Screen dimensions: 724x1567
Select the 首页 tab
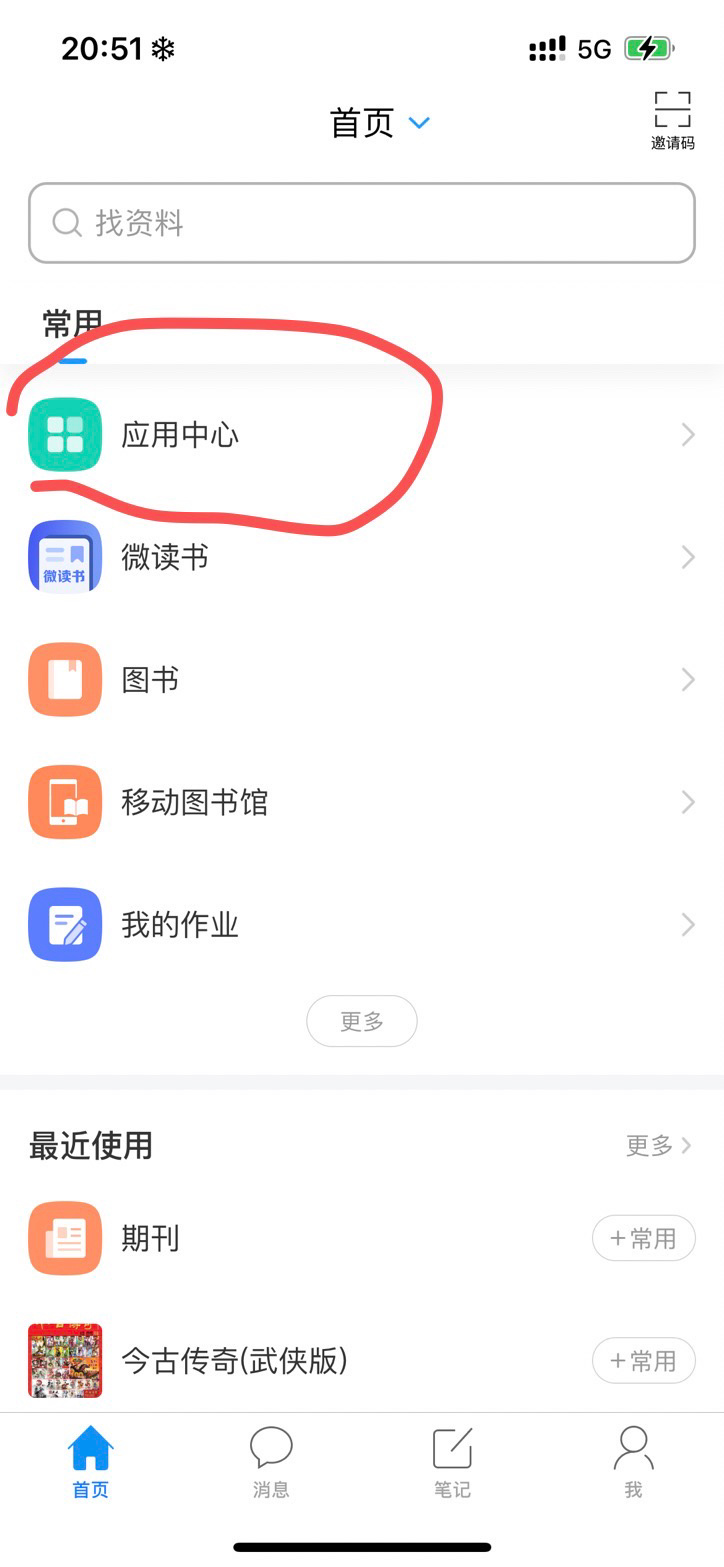(x=90, y=1462)
